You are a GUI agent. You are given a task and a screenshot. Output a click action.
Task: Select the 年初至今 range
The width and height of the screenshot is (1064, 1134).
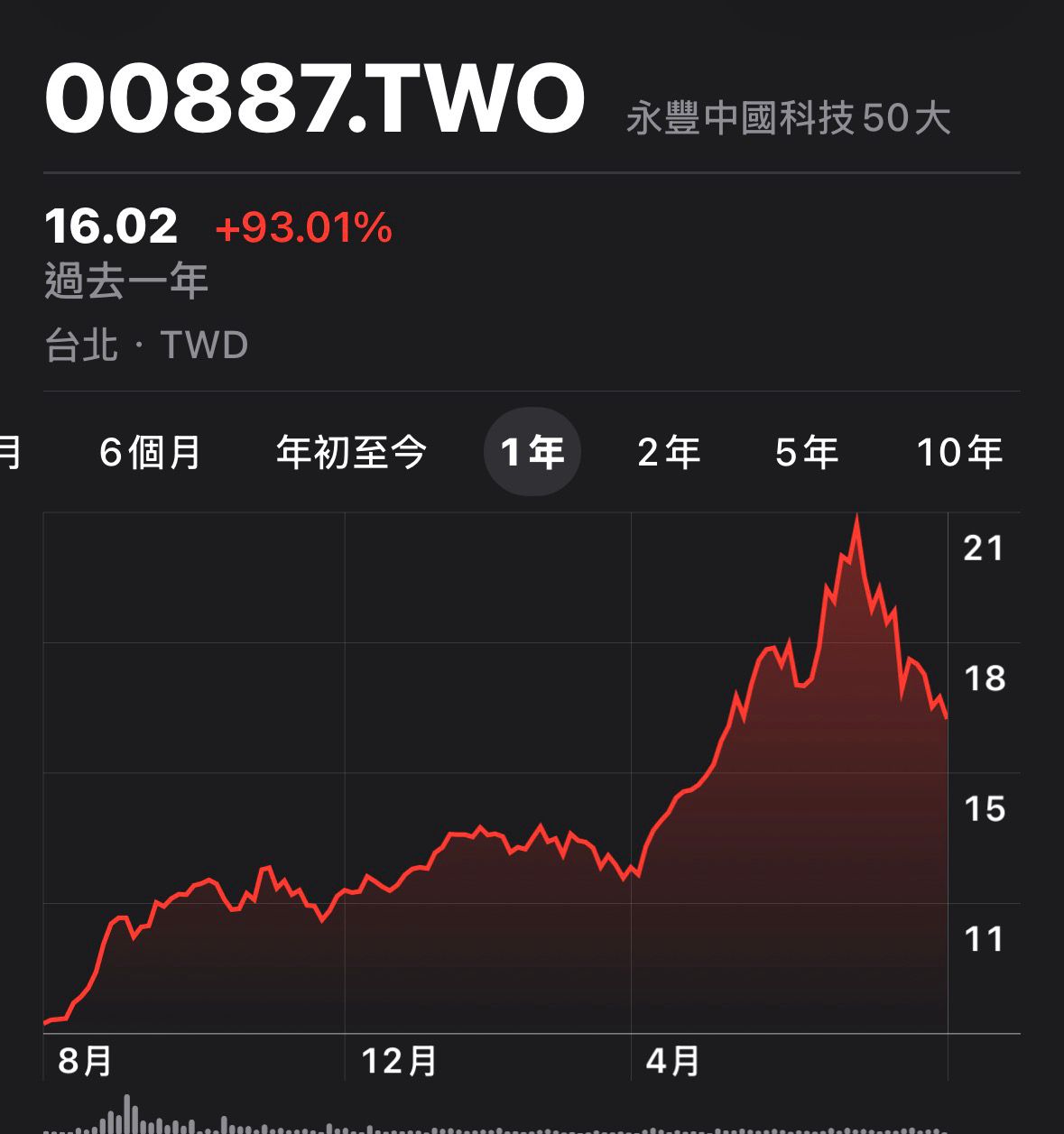351,452
